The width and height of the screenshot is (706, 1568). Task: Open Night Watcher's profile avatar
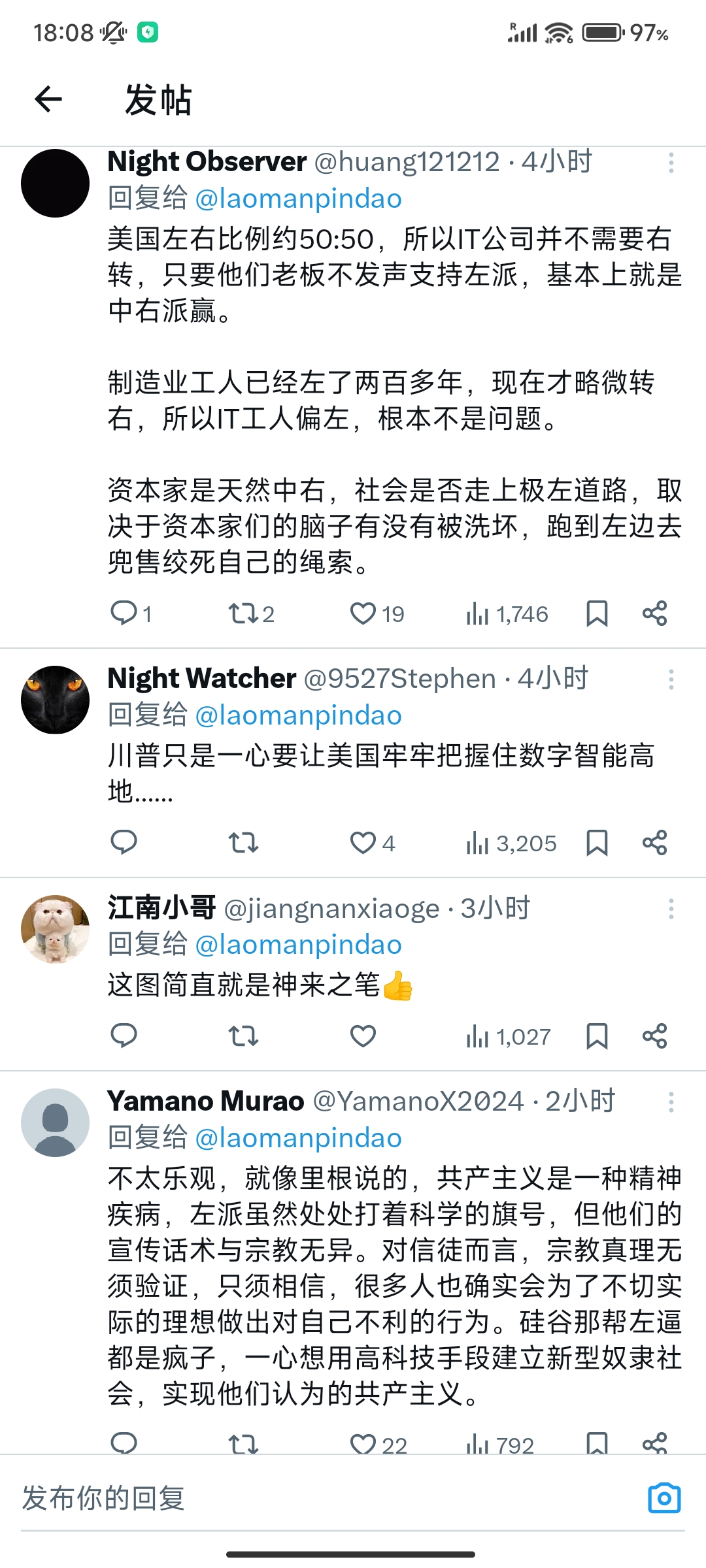pyautogui.click(x=55, y=700)
